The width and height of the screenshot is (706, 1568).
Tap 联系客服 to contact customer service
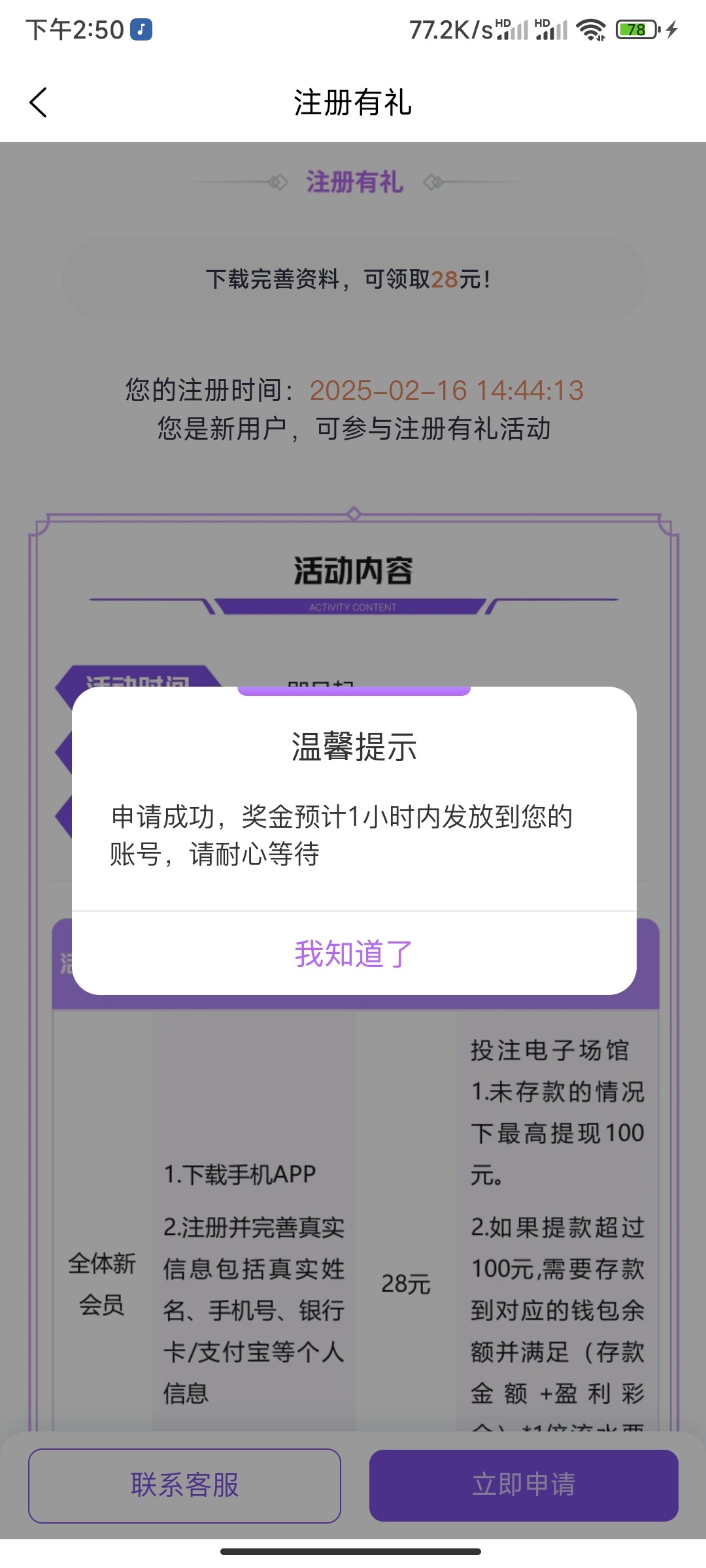point(184,1485)
